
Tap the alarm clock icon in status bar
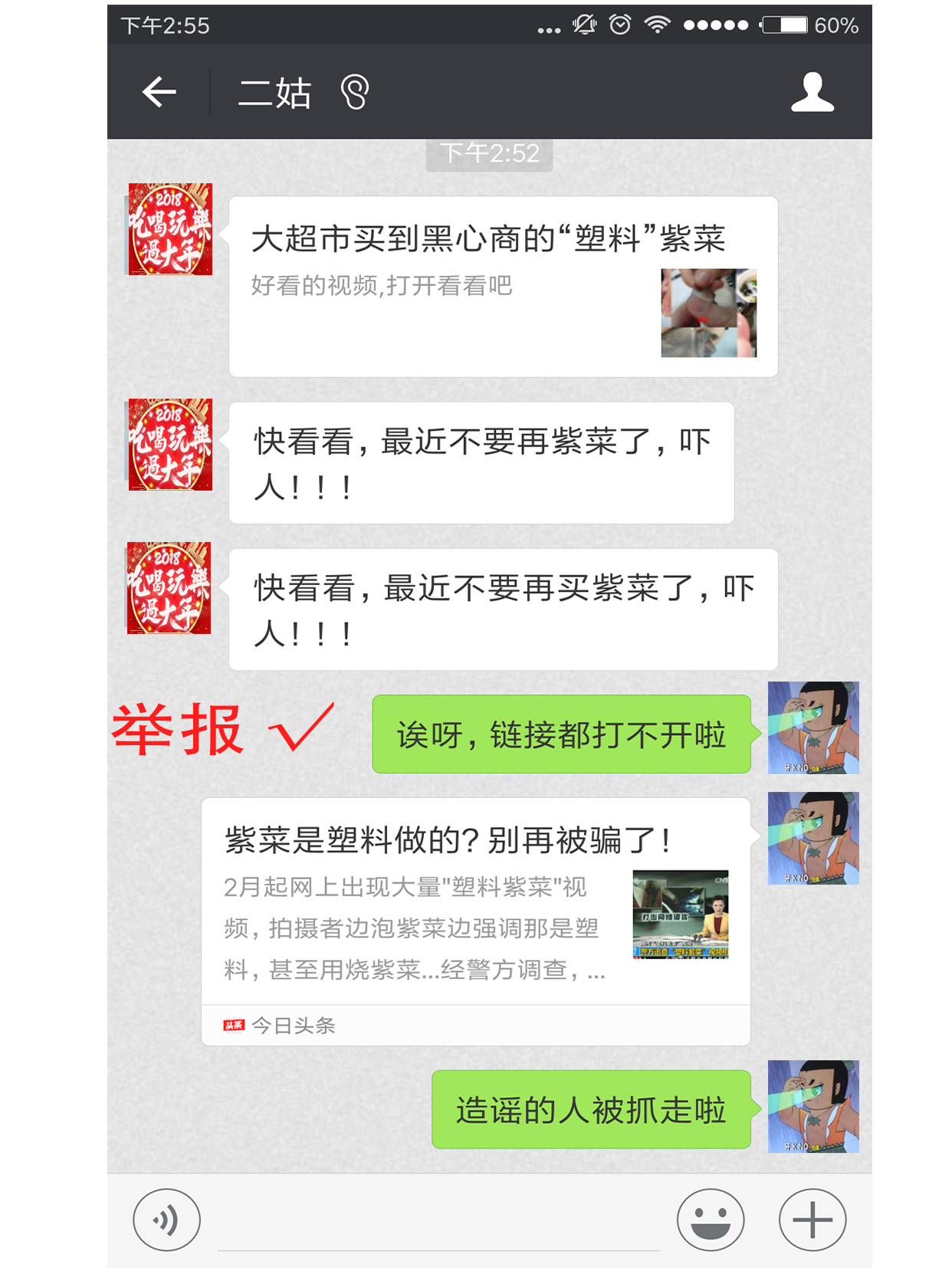620,25
